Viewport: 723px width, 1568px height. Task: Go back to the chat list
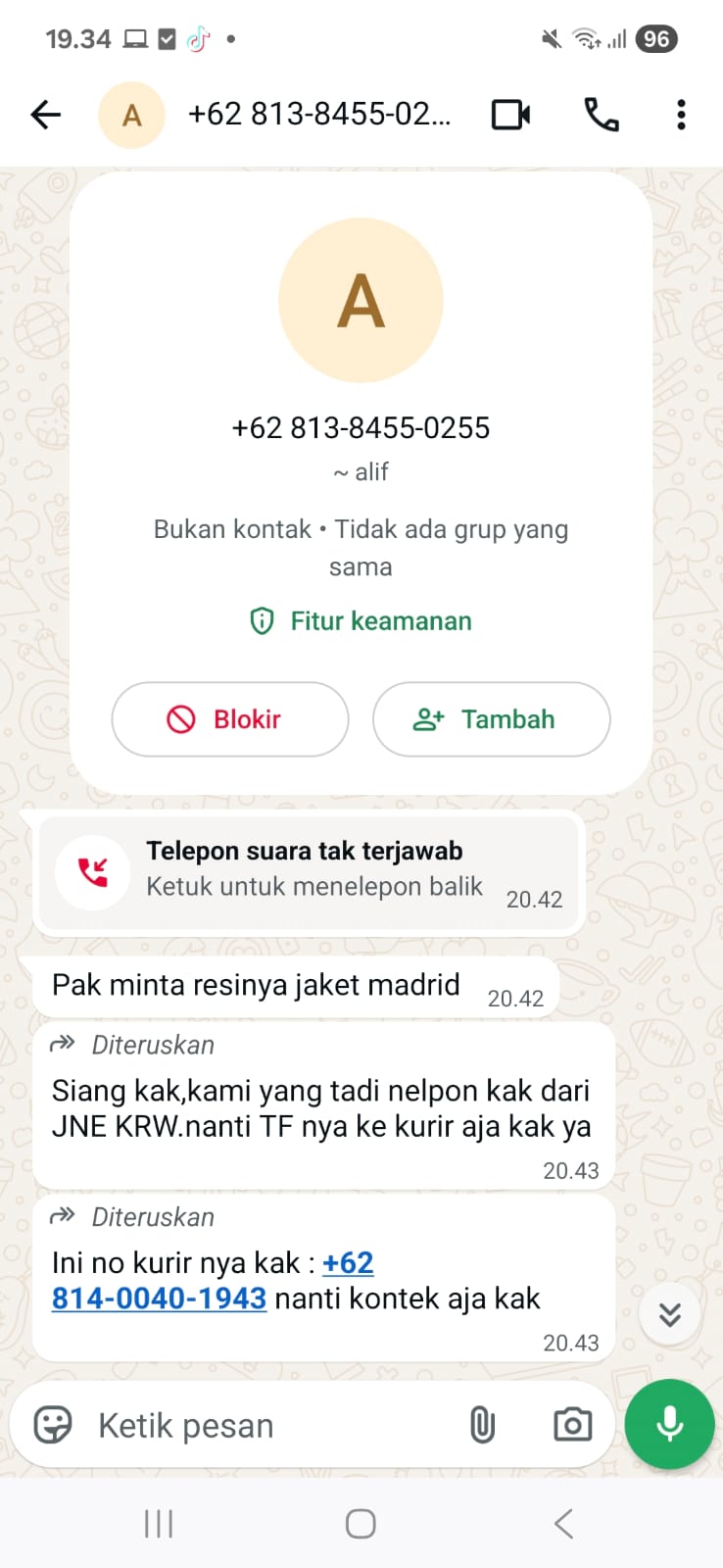[46, 115]
